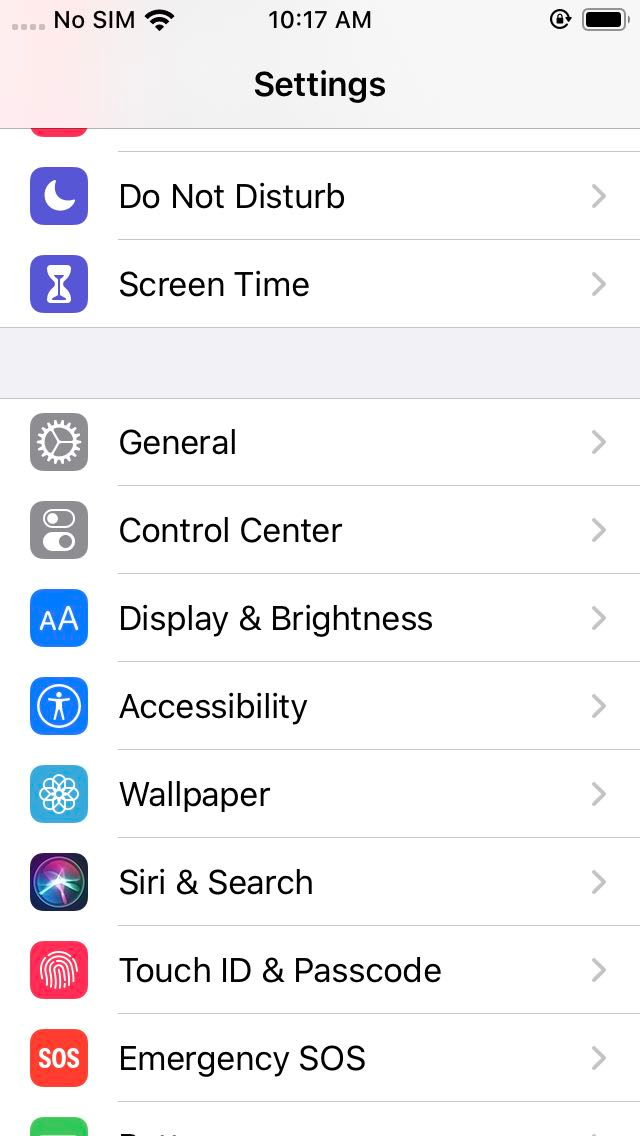Open Display & Brightness
This screenshot has width=640, height=1136.
point(320,618)
